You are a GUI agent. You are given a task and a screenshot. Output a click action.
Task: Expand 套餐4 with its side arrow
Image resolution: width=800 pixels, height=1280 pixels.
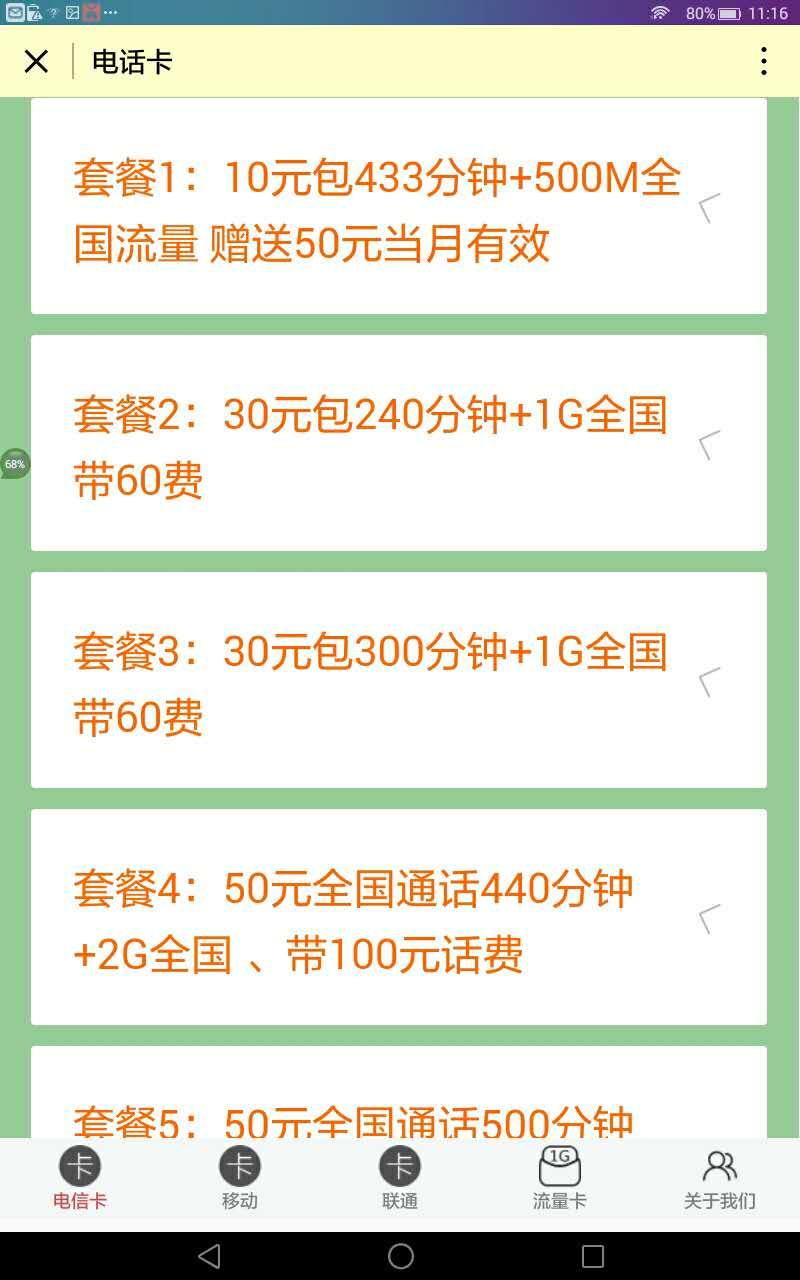tap(709, 920)
